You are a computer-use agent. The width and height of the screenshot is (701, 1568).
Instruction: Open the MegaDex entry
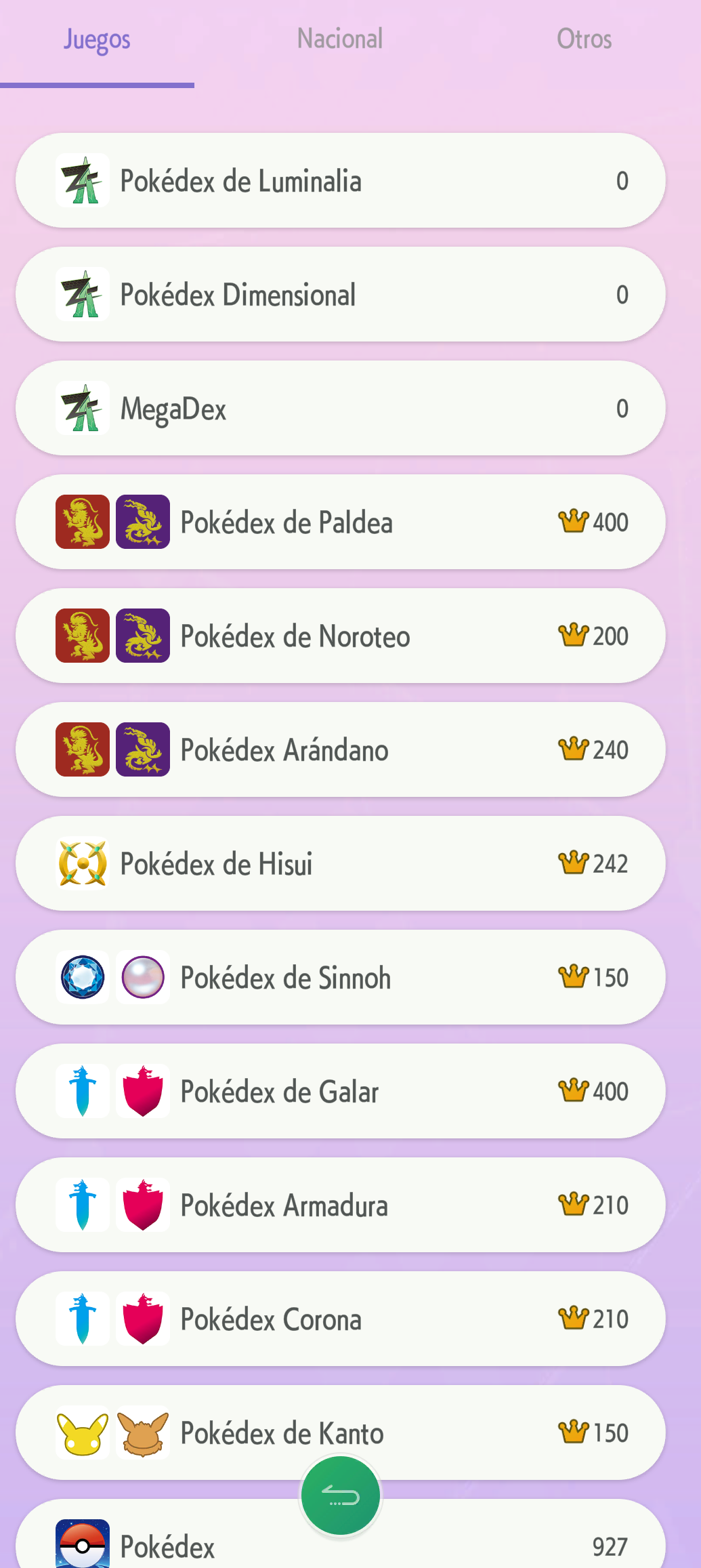(x=340, y=409)
